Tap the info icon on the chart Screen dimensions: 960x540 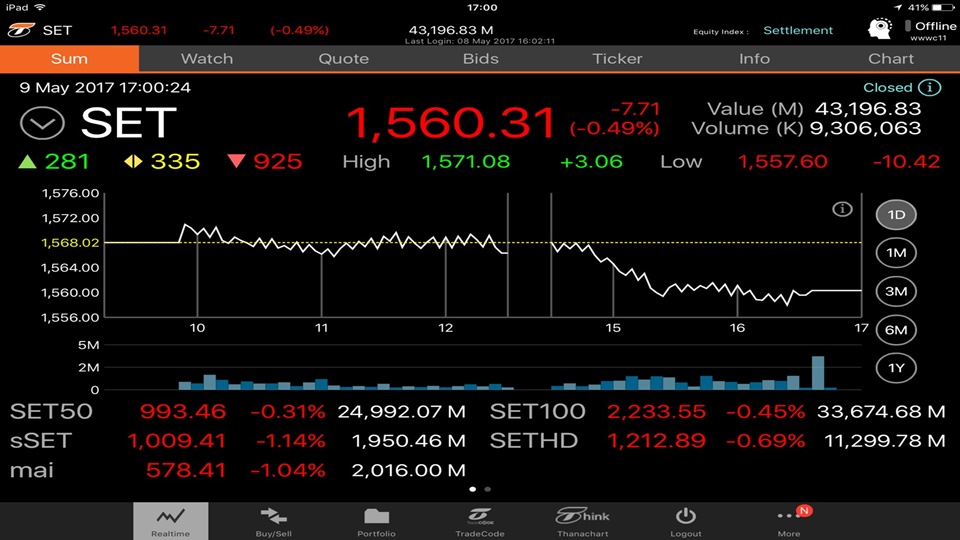(x=842, y=209)
